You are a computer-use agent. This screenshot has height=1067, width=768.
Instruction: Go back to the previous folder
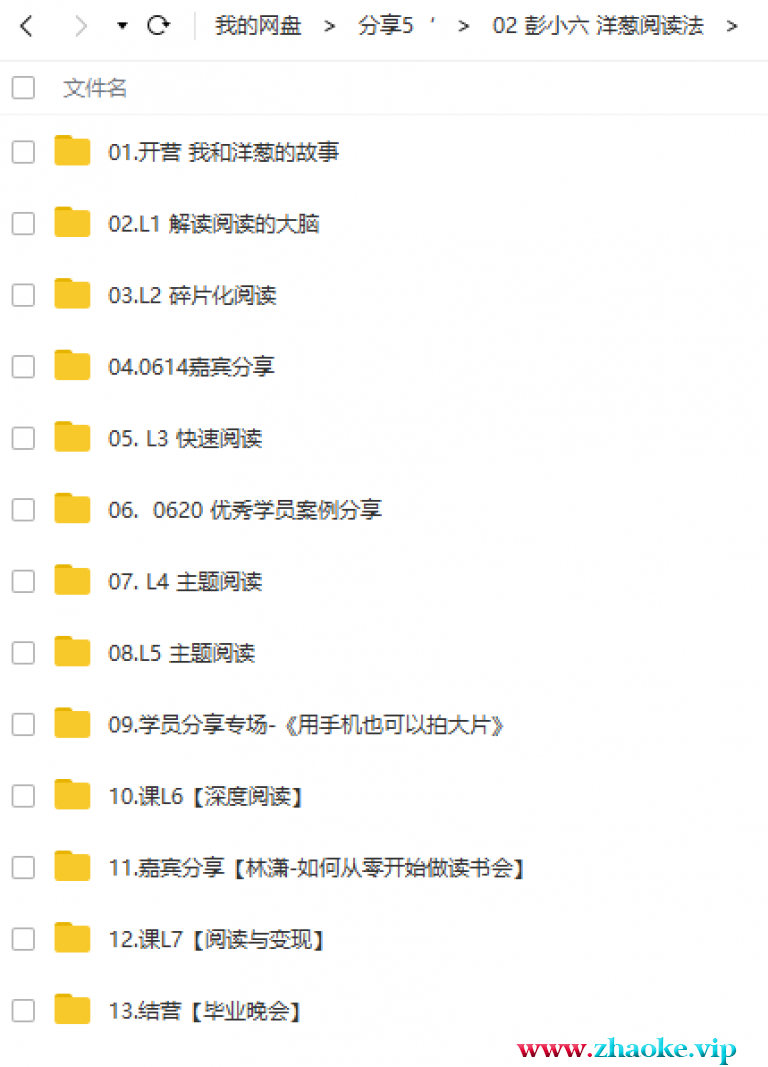[26, 26]
